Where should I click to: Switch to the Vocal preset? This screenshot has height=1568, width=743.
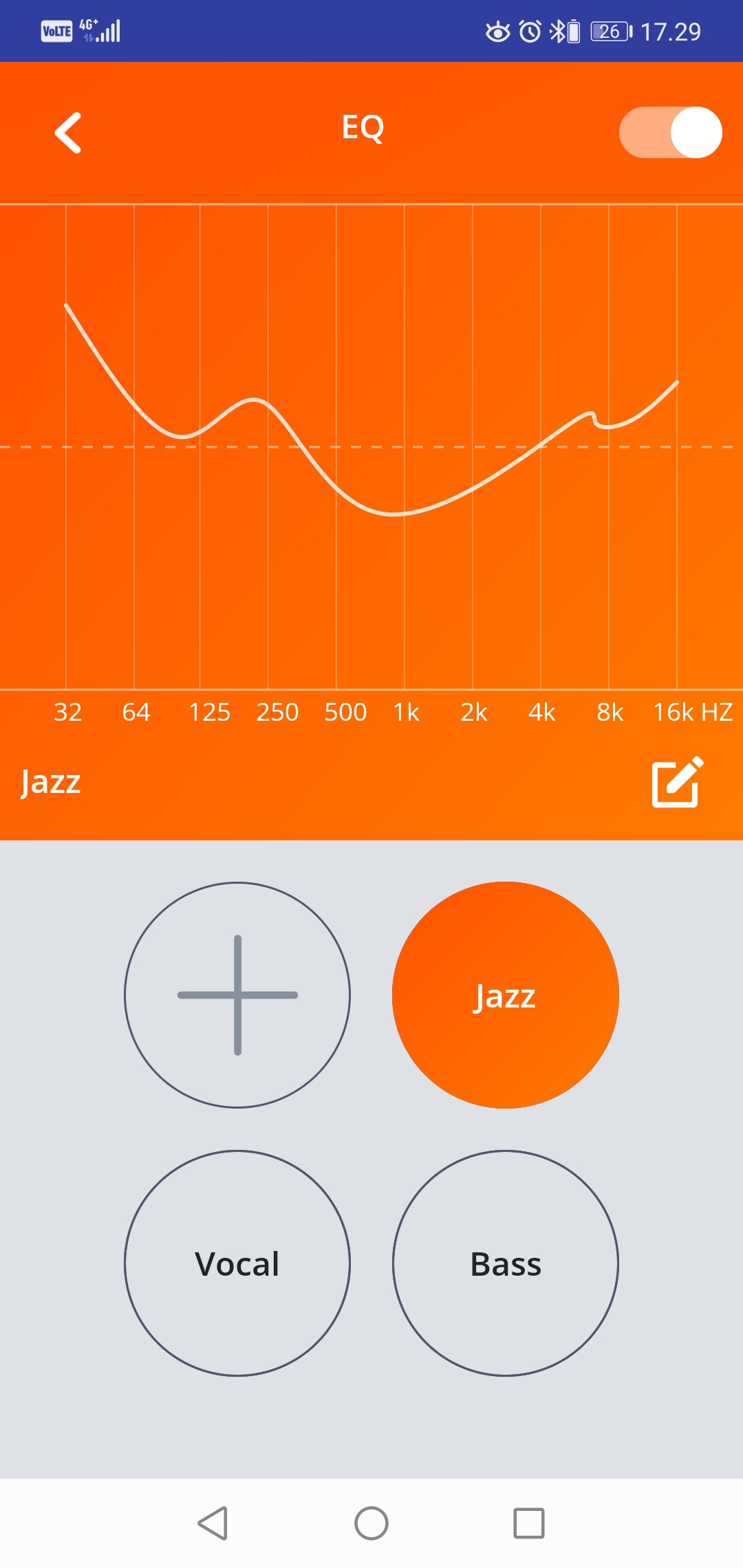click(237, 1263)
